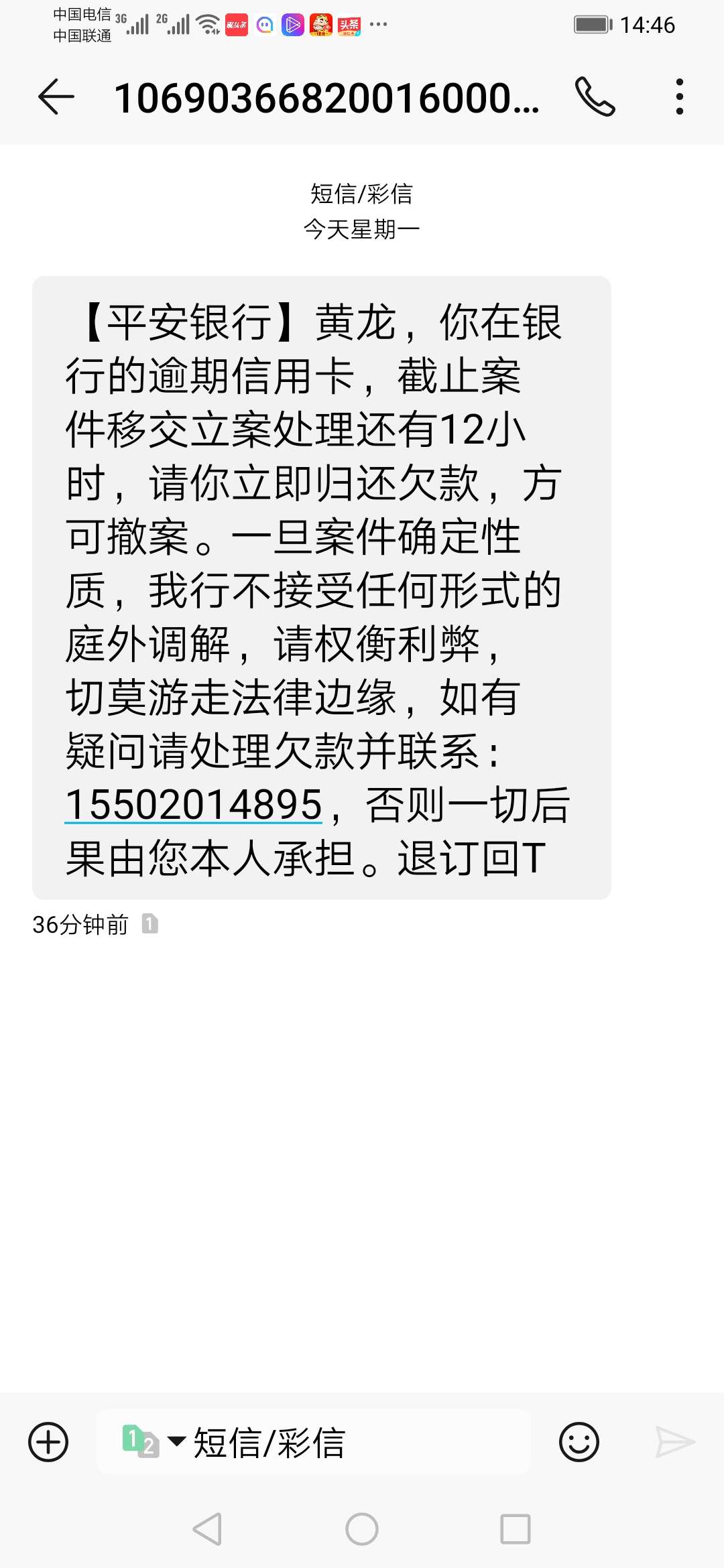The image size is (724, 1568).
Task: Switch SIM card via the dropdown arrow
Action: click(x=177, y=1441)
